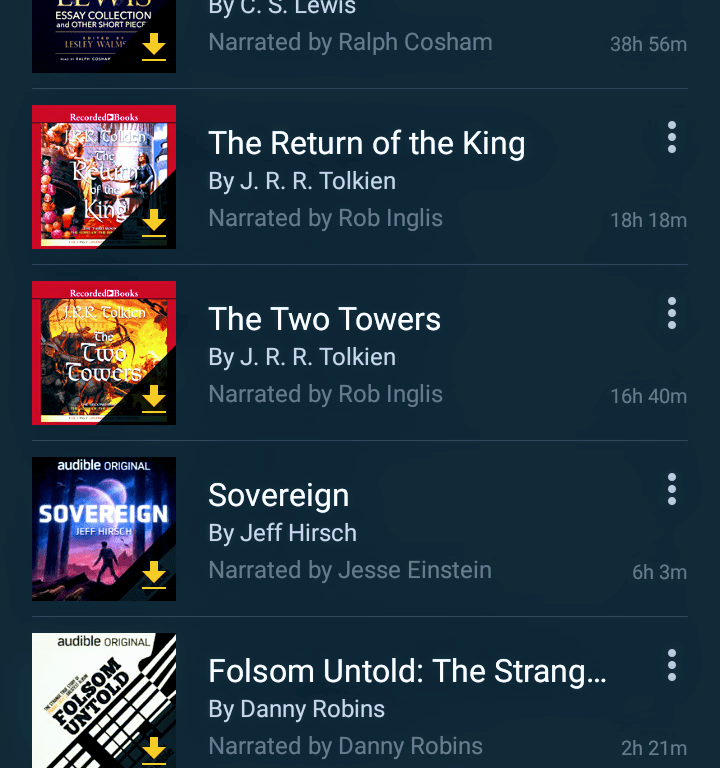Open Sovereign by Jeff Hirsch
Screen dimensions: 720x768
coord(279,496)
